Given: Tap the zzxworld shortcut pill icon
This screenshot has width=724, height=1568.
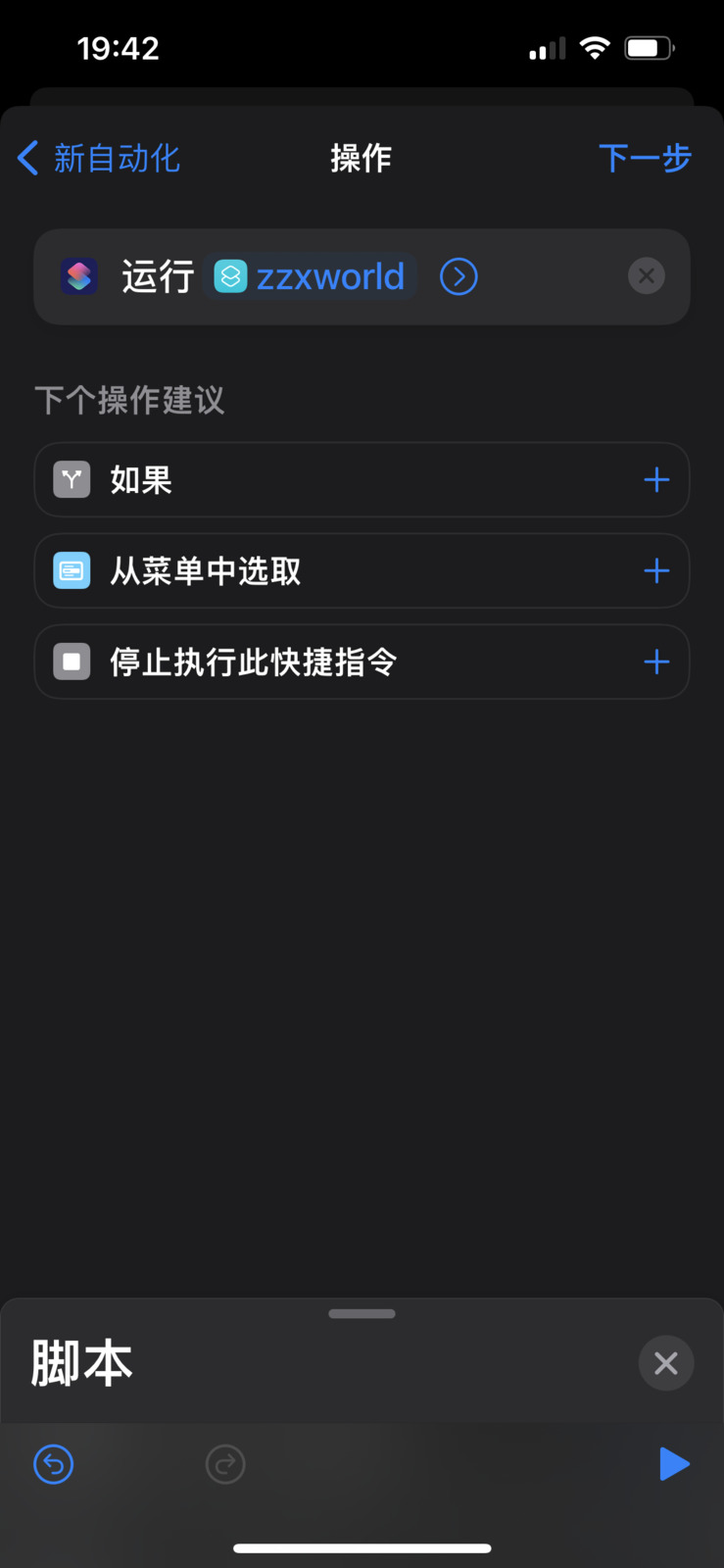Looking at the screenshot, I should [x=229, y=276].
